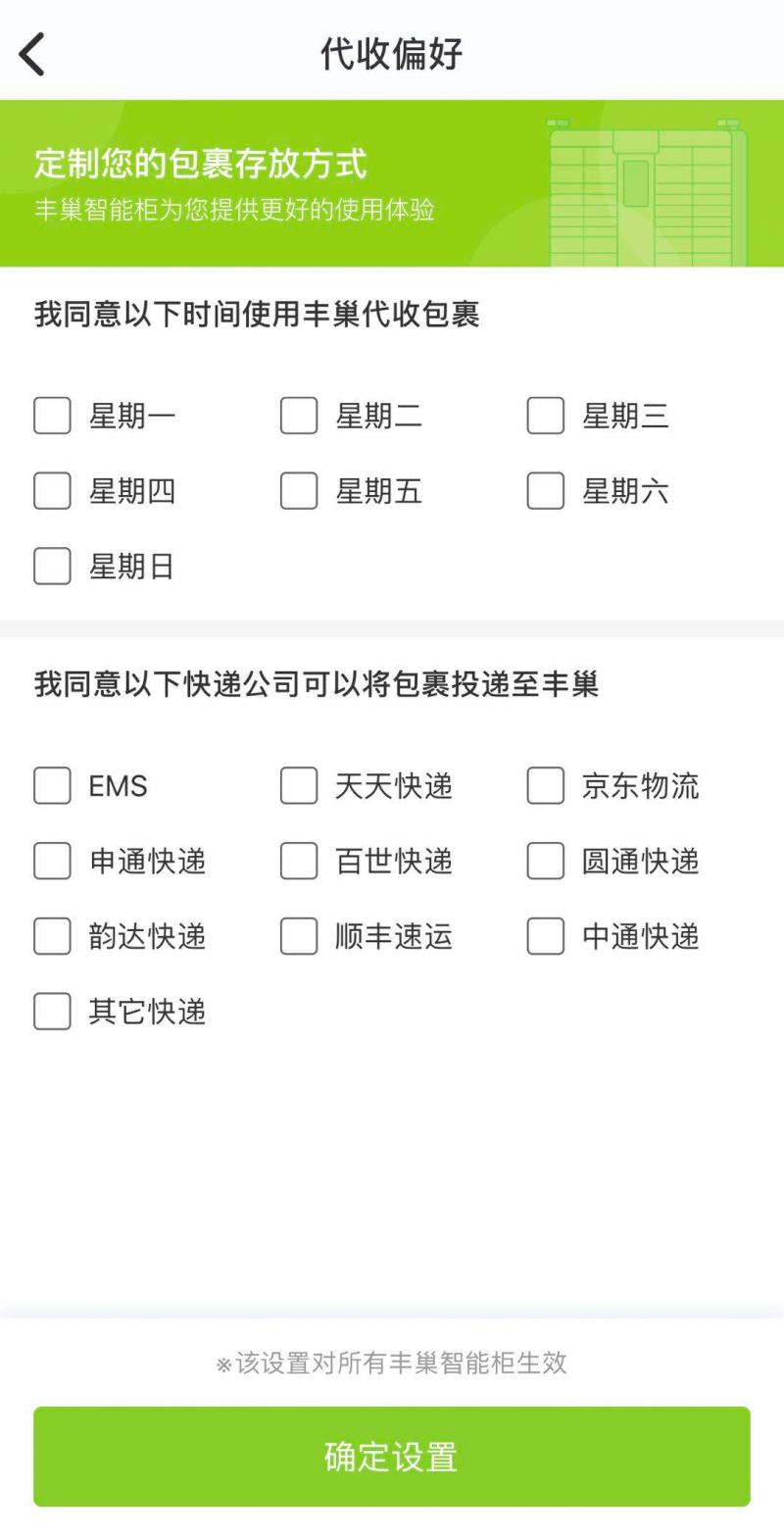Check the 星期五 option
The height and width of the screenshot is (1538, 784).
[299, 491]
